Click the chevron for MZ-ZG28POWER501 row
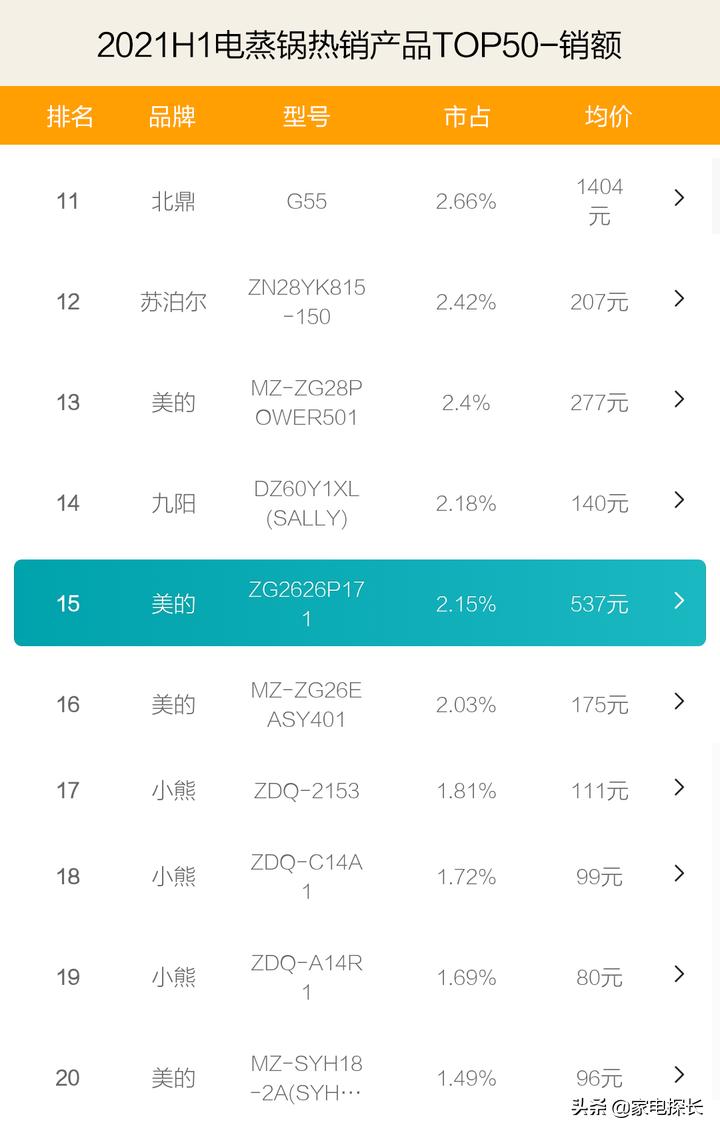Image resolution: width=720 pixels, height=1133 pixels. [x=679, y=401]
